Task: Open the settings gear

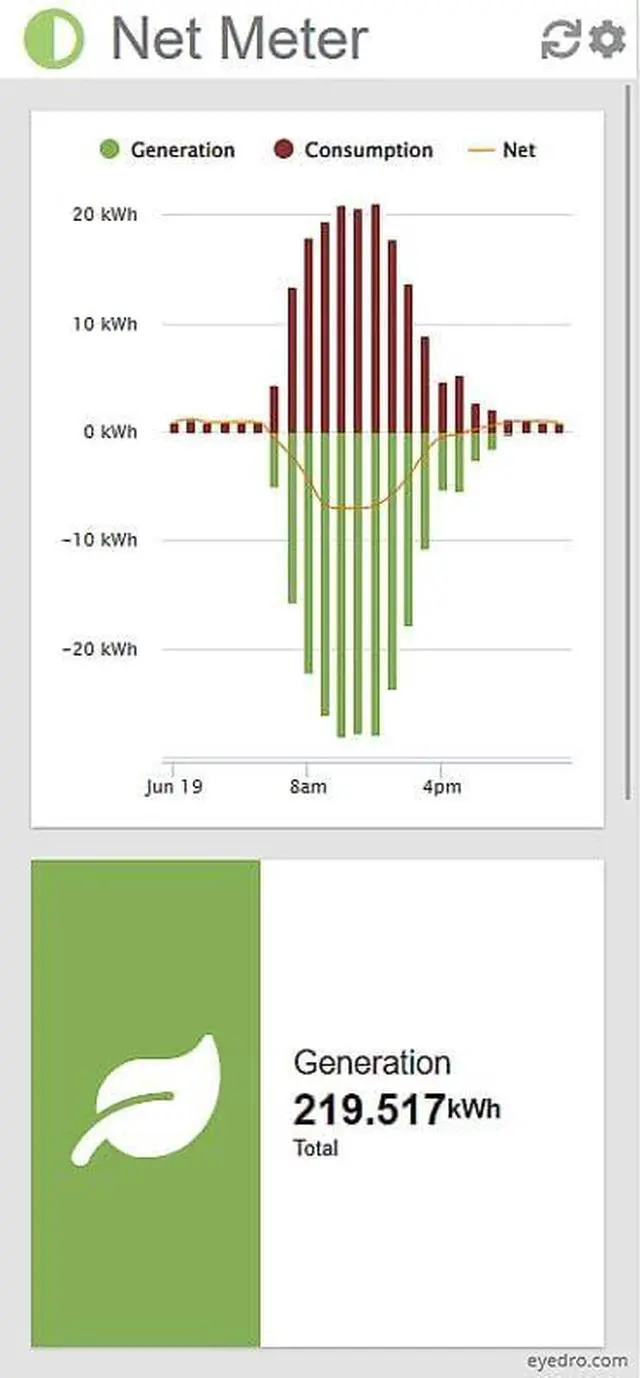Action: coord(606,40)
